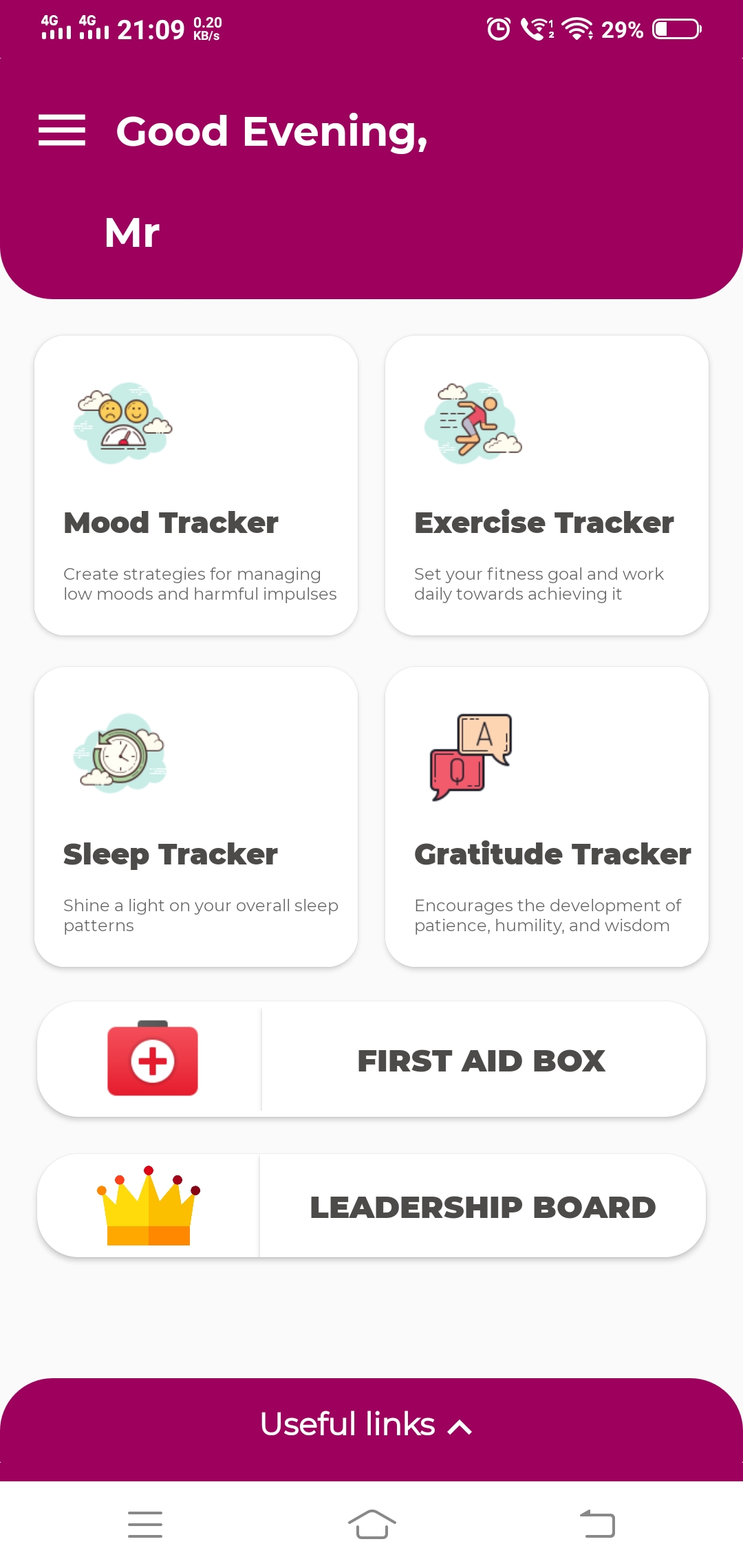Open the Exercise Tracker card
Screen dimensions: 743x1568
[x=547, y=486]
